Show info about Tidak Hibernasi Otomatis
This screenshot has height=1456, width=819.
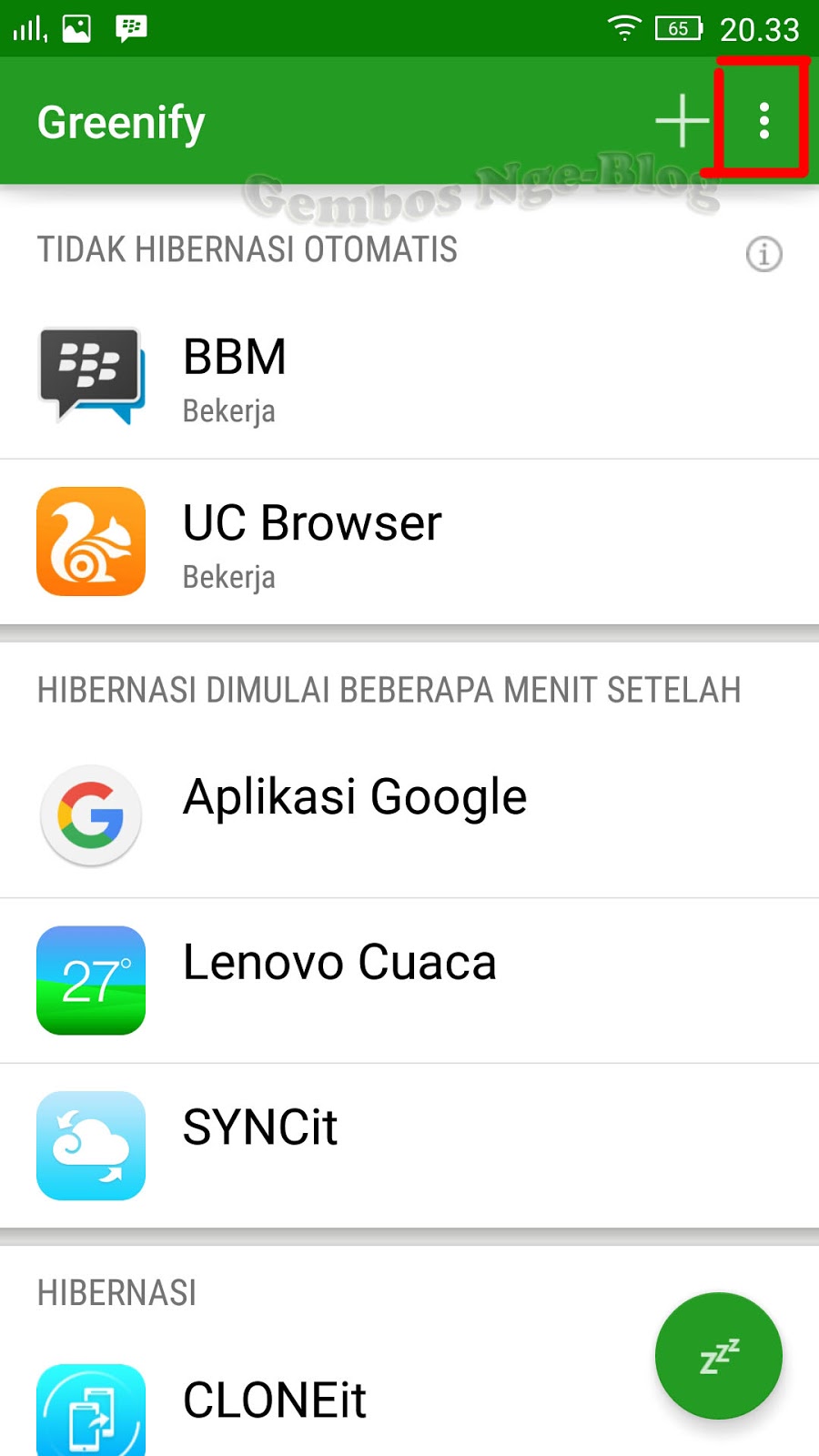[x=763, y=254]
